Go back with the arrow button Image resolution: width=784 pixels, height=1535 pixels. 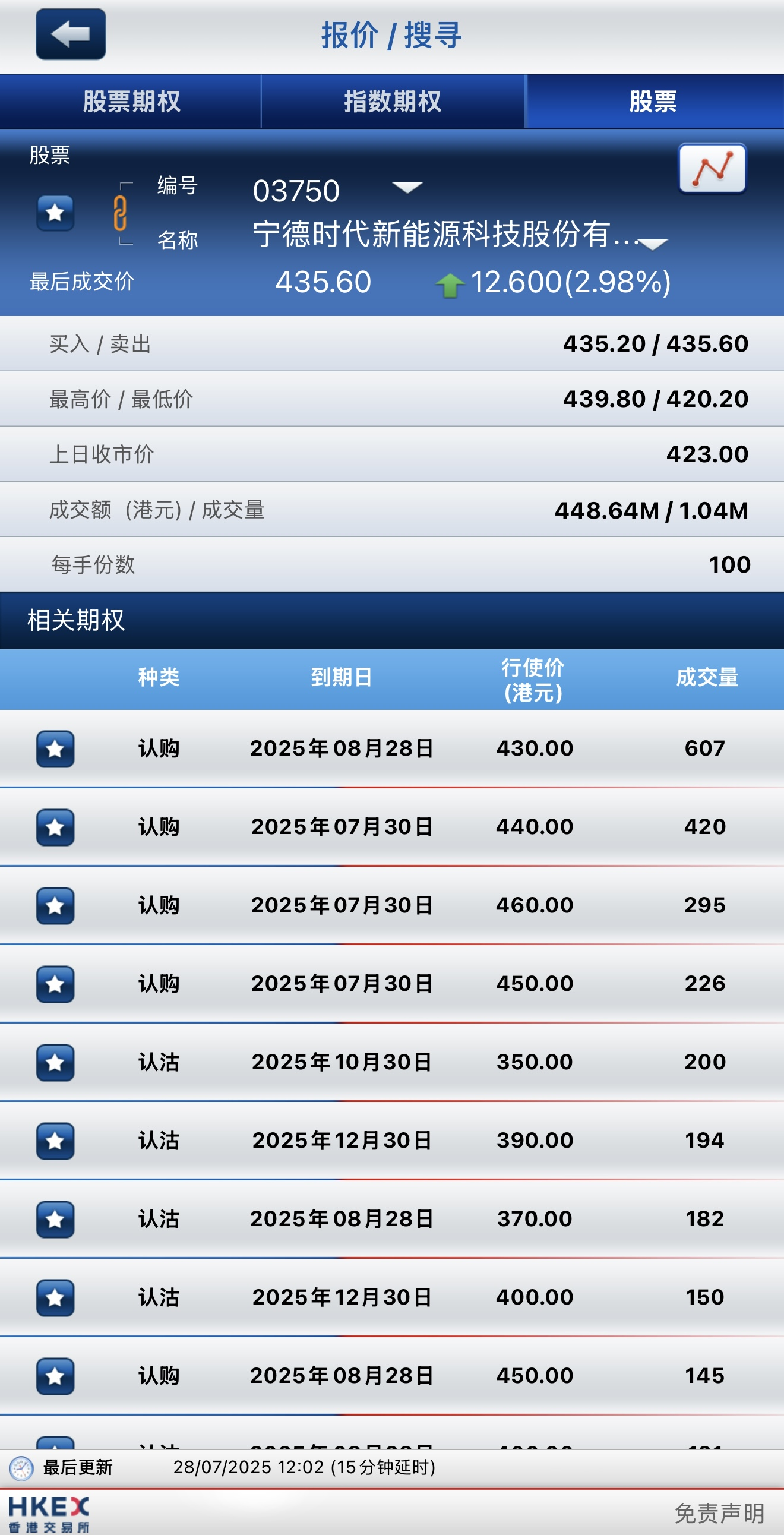click(70, 34)
